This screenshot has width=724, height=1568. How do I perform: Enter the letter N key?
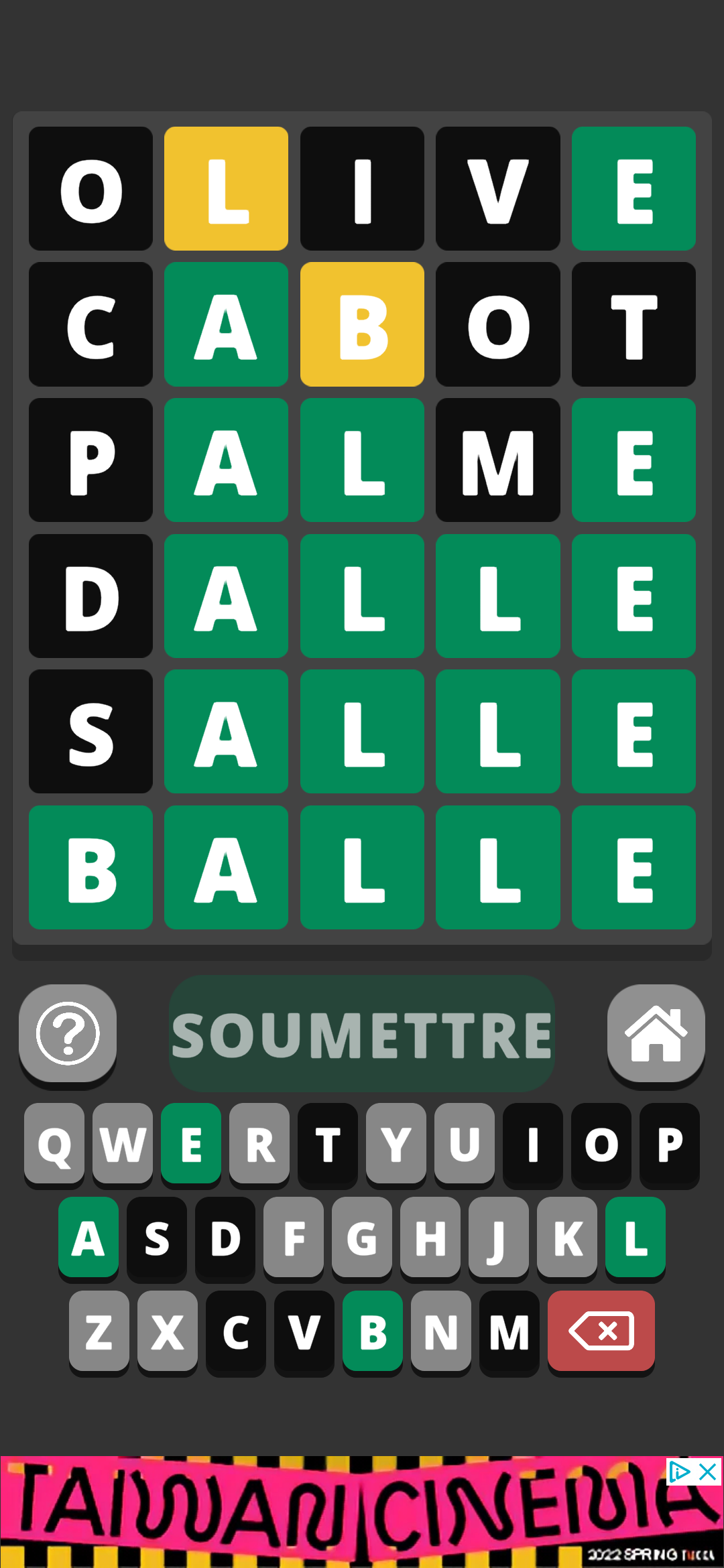pyautogui.click(x=441, y=1331)
